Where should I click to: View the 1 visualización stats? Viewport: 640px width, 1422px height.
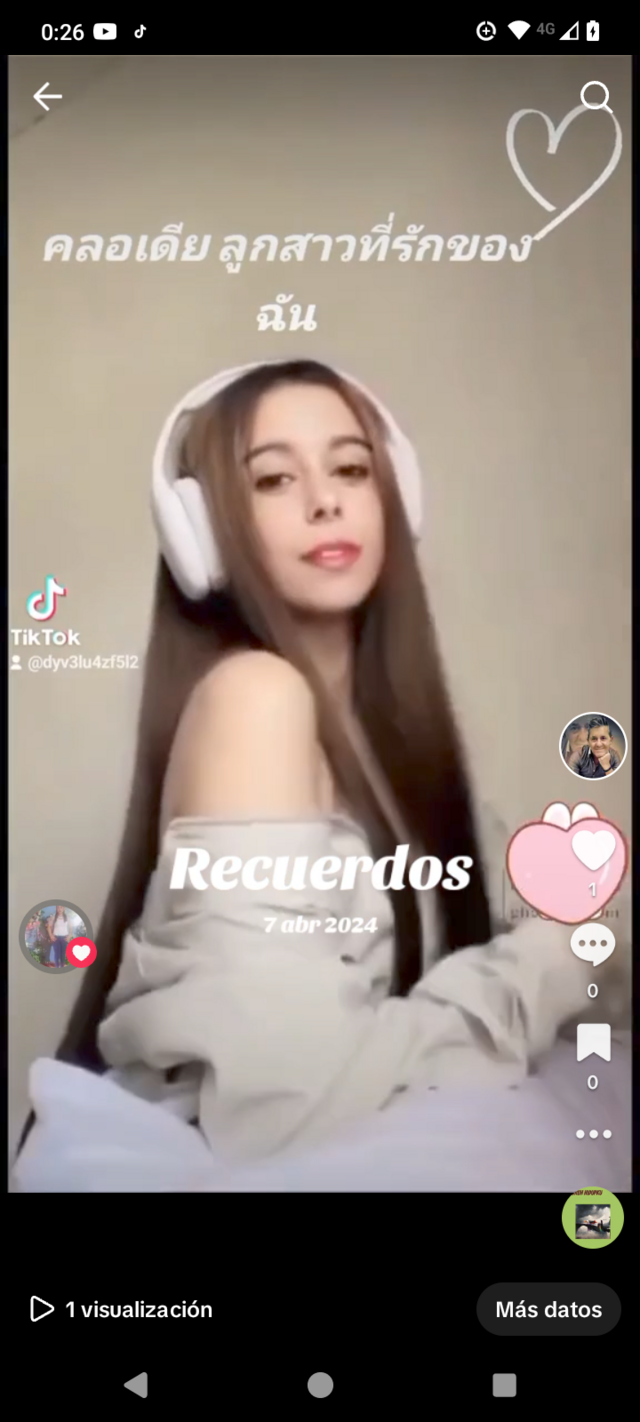click(122, 1309)
